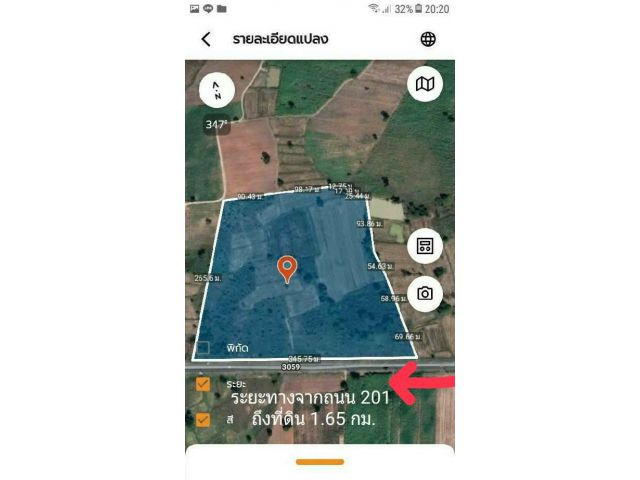Tap the compass showing 347°
This screenshot has width=640, height=480.
[217, 90]
